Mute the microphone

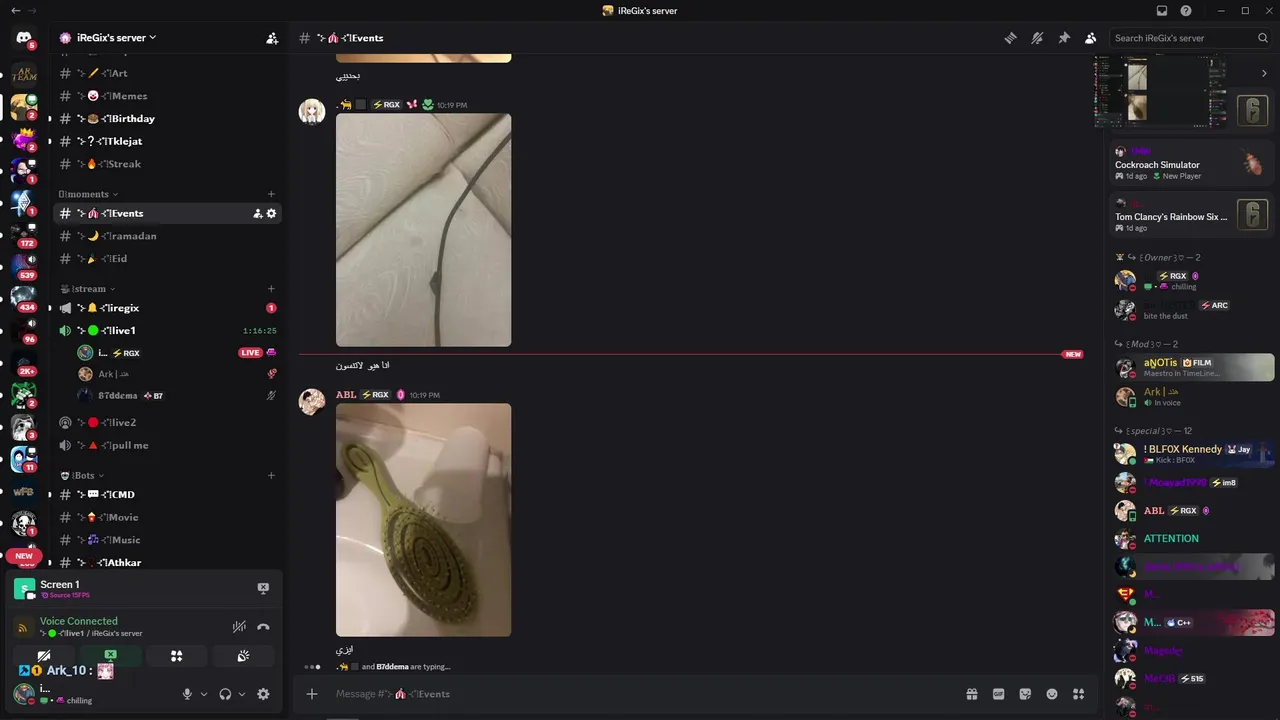[x=187, y=694]
